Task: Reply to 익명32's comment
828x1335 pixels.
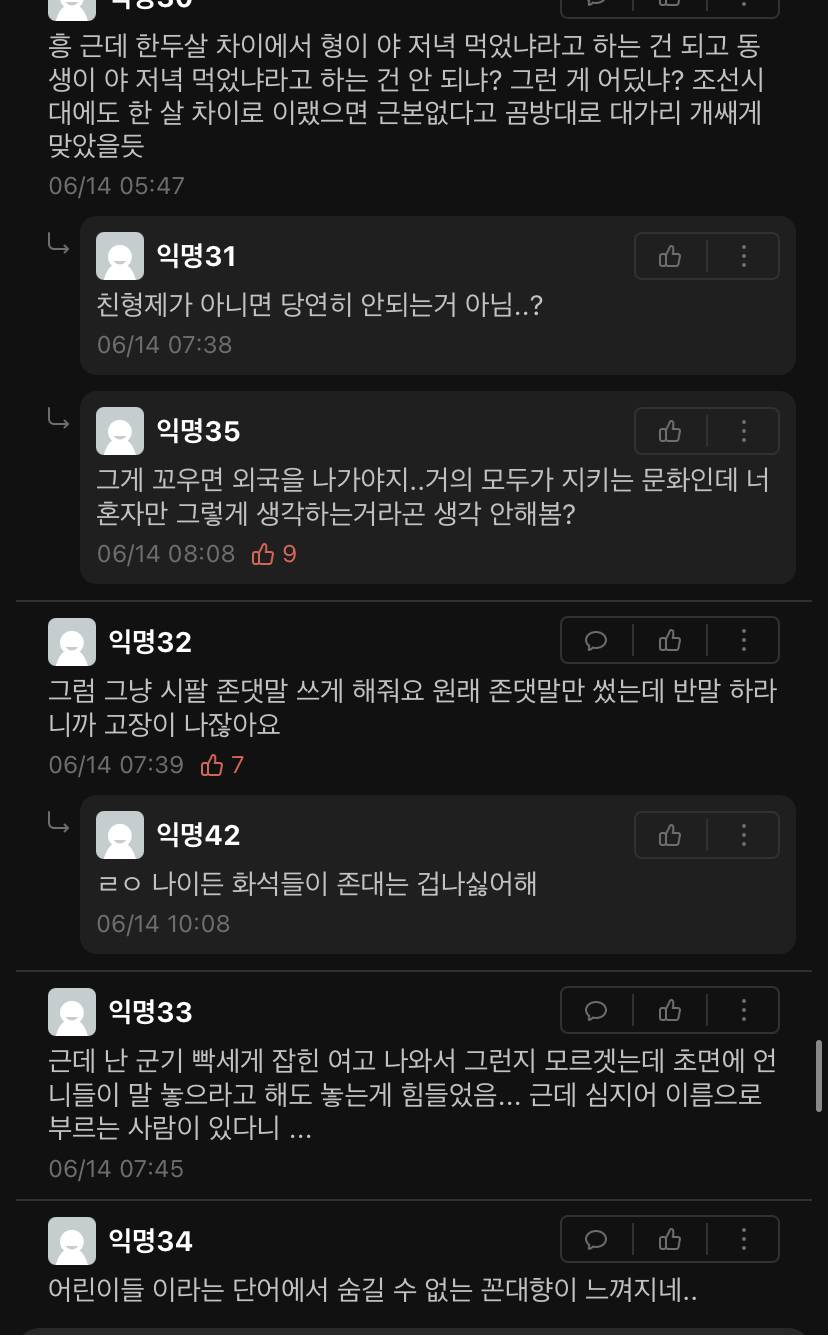Action: tap(596, 641)
